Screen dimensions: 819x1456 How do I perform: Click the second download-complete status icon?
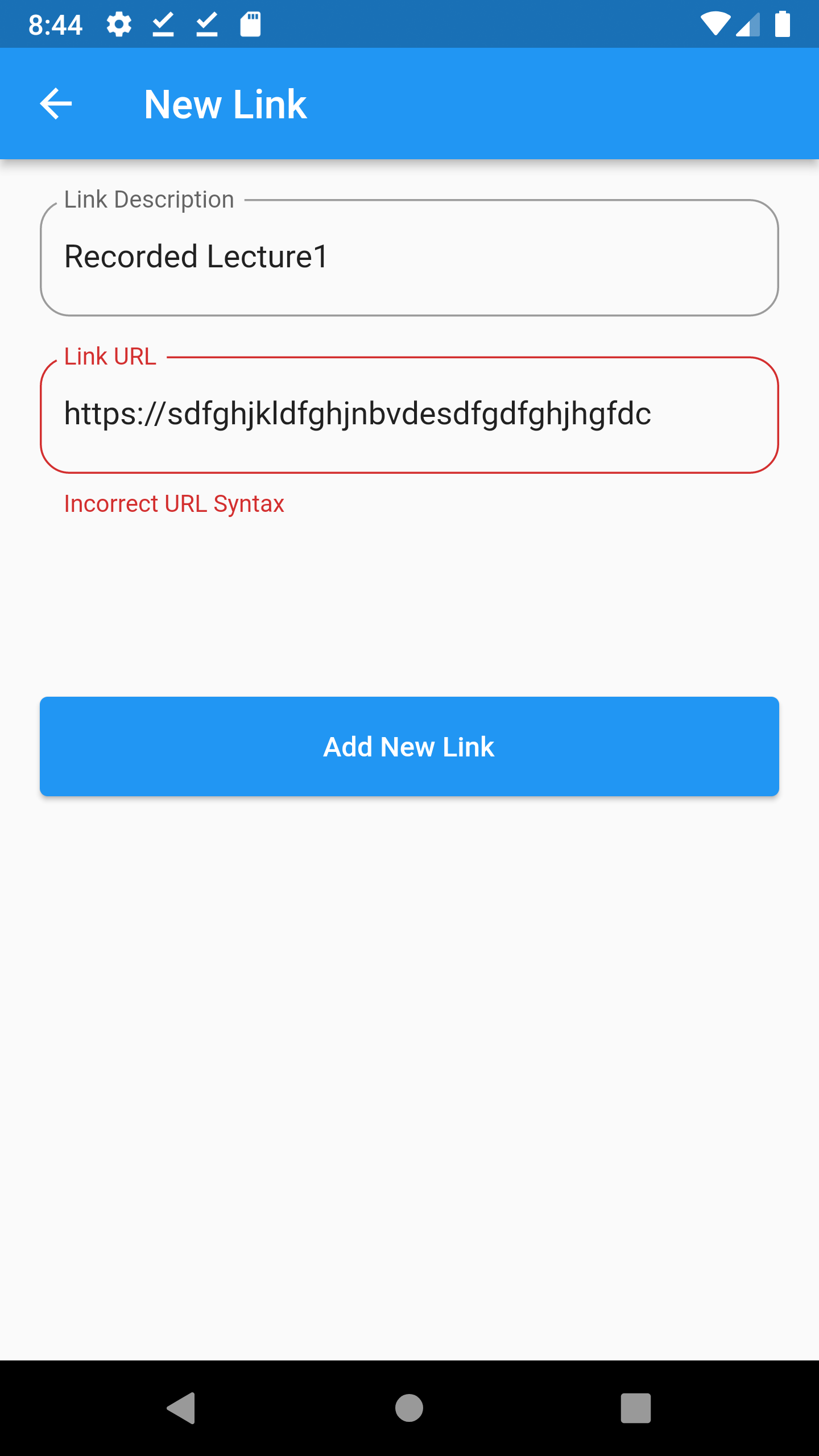click(x=206, y=24)
